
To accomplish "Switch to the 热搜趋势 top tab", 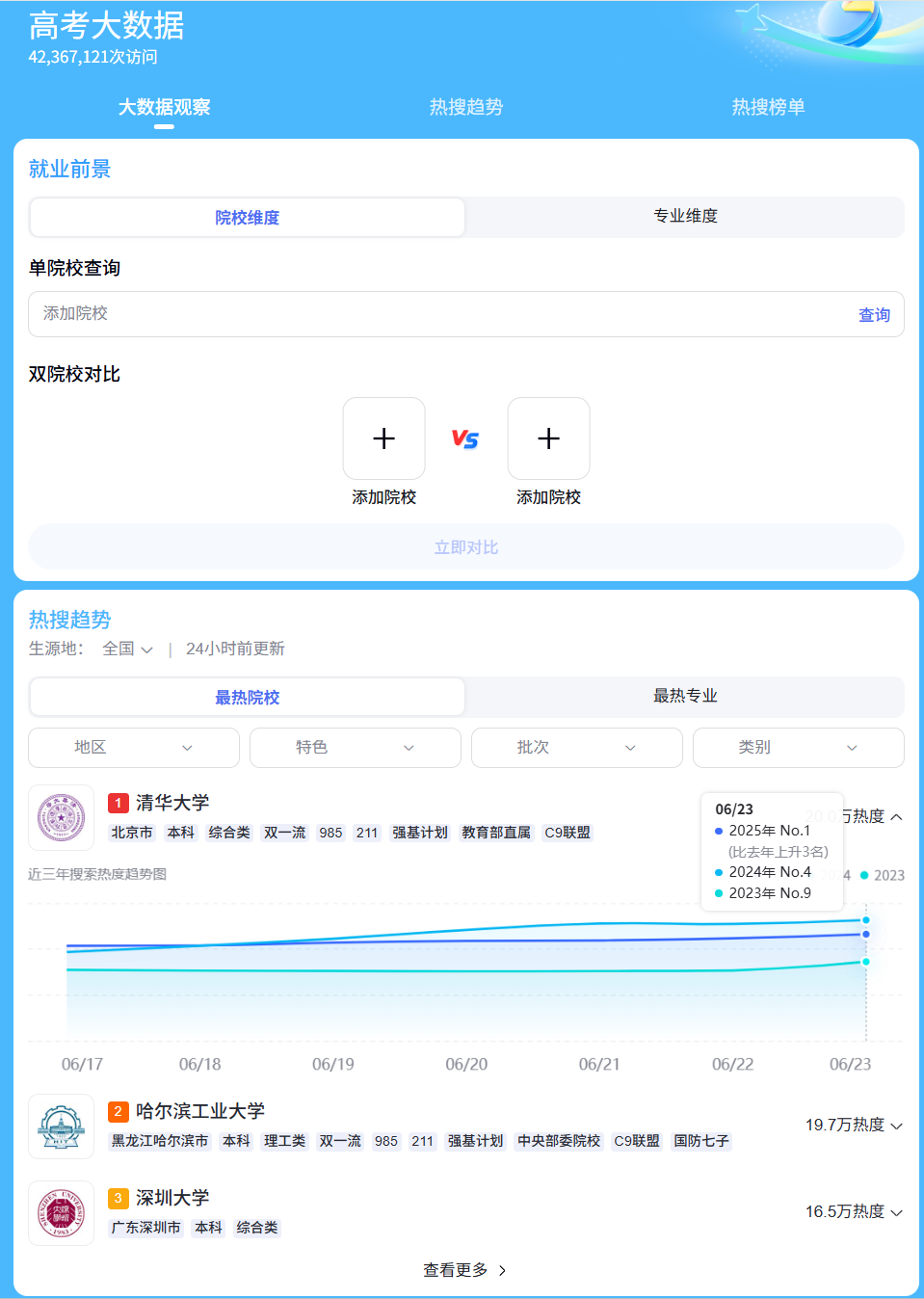I will (466, 107).
